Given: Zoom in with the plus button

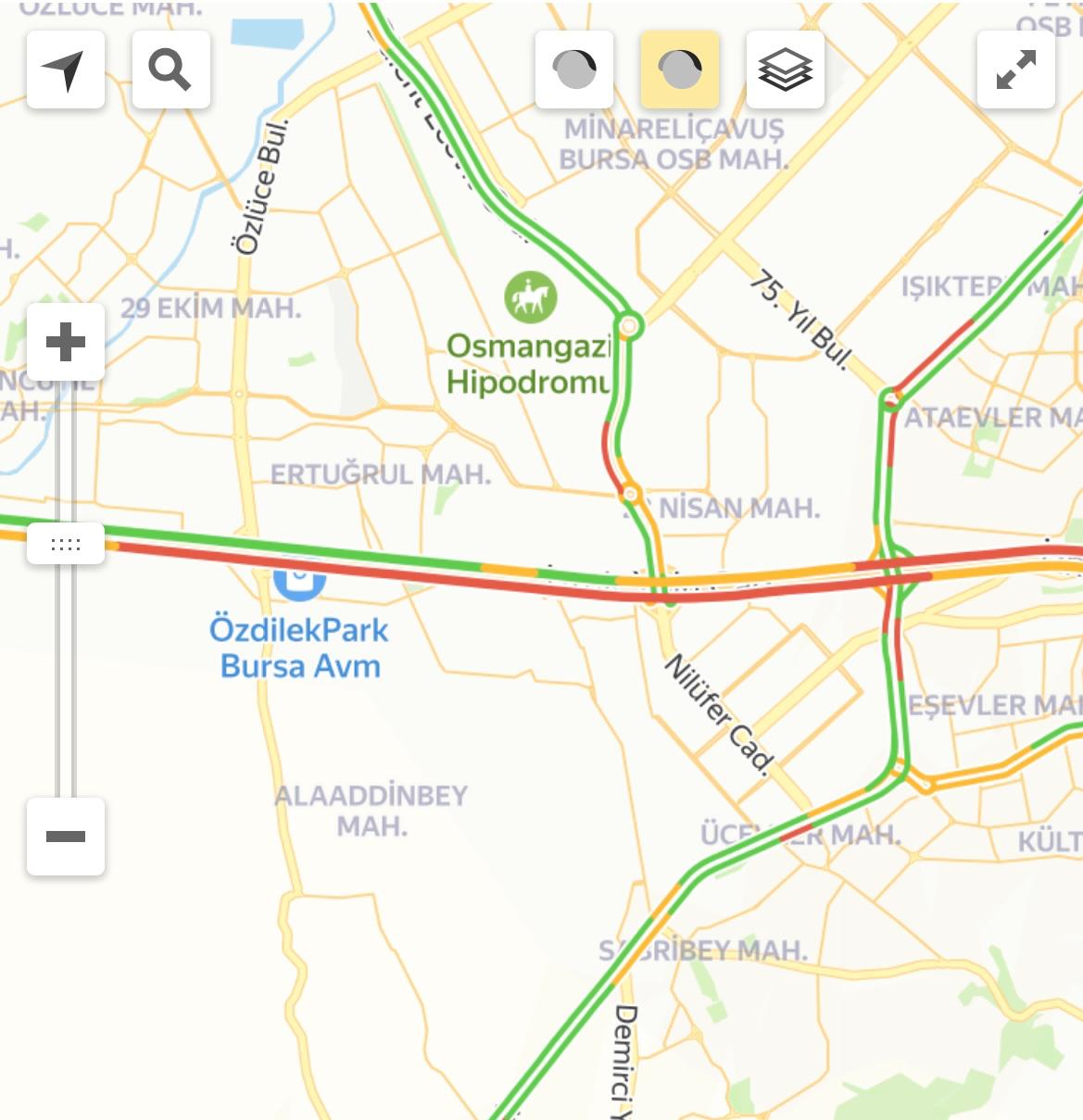Looking at the screenshot, I should coord(65,342).
